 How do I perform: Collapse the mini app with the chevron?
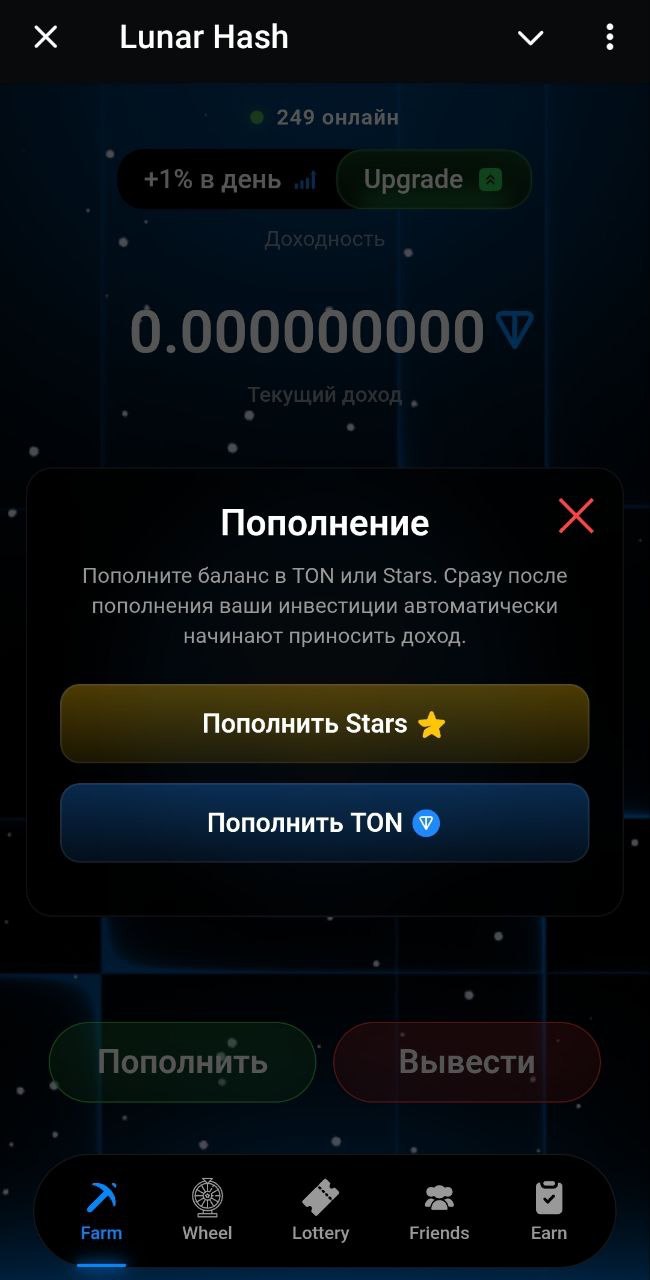point(530,38)
